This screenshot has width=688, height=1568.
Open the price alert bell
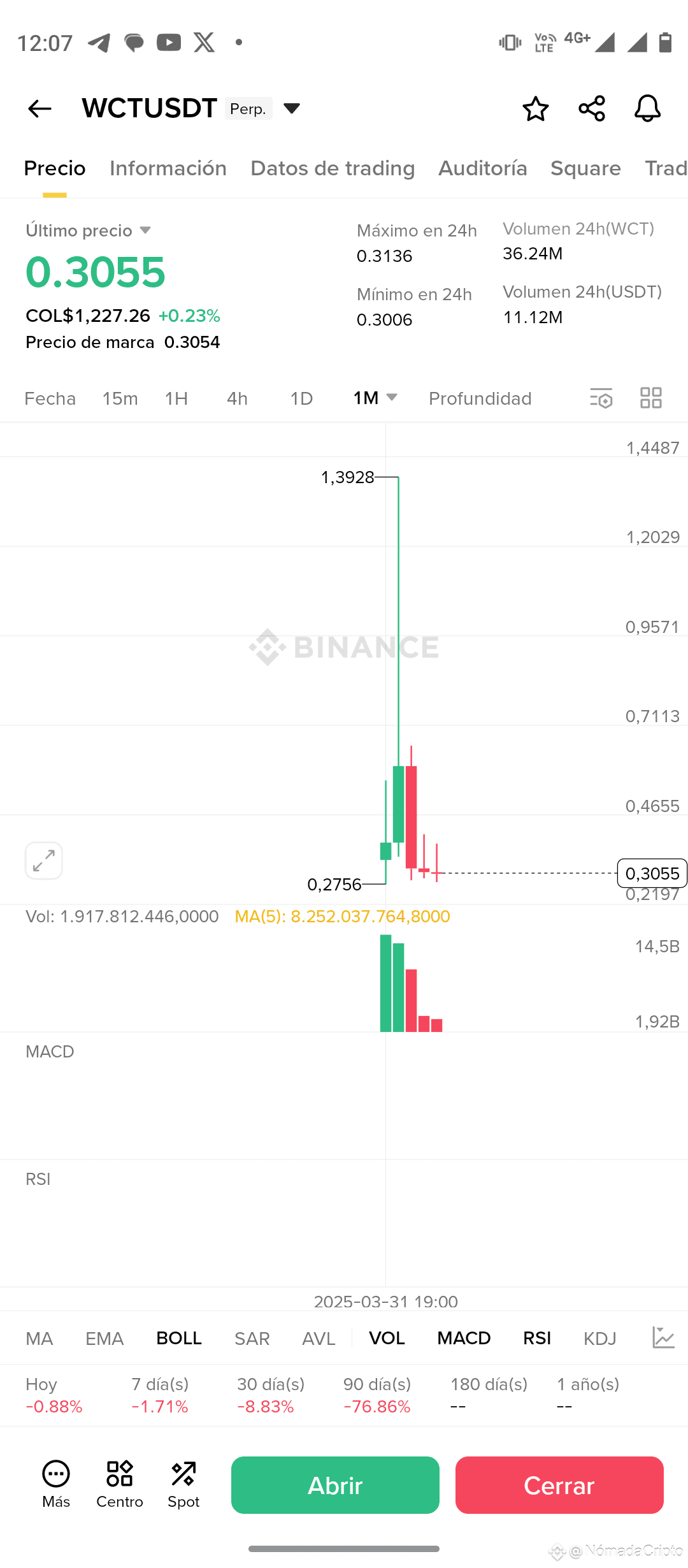pyautogui.click(x=647, y=108)
